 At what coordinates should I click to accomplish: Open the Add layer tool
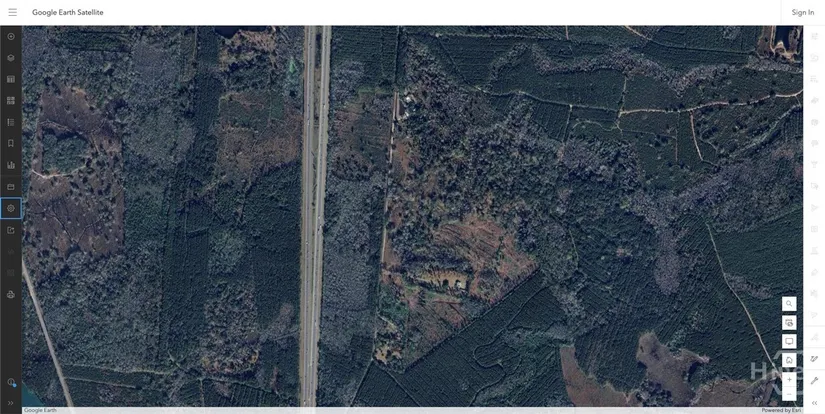[x=11, y=36]
